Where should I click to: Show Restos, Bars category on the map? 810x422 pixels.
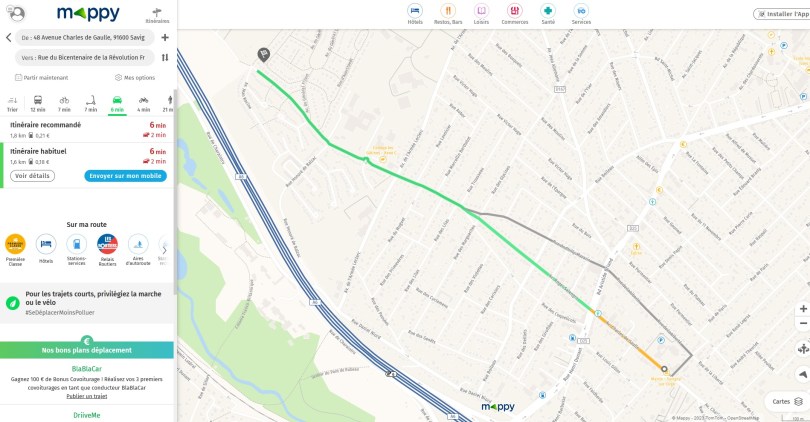click(x=447, y=13)
